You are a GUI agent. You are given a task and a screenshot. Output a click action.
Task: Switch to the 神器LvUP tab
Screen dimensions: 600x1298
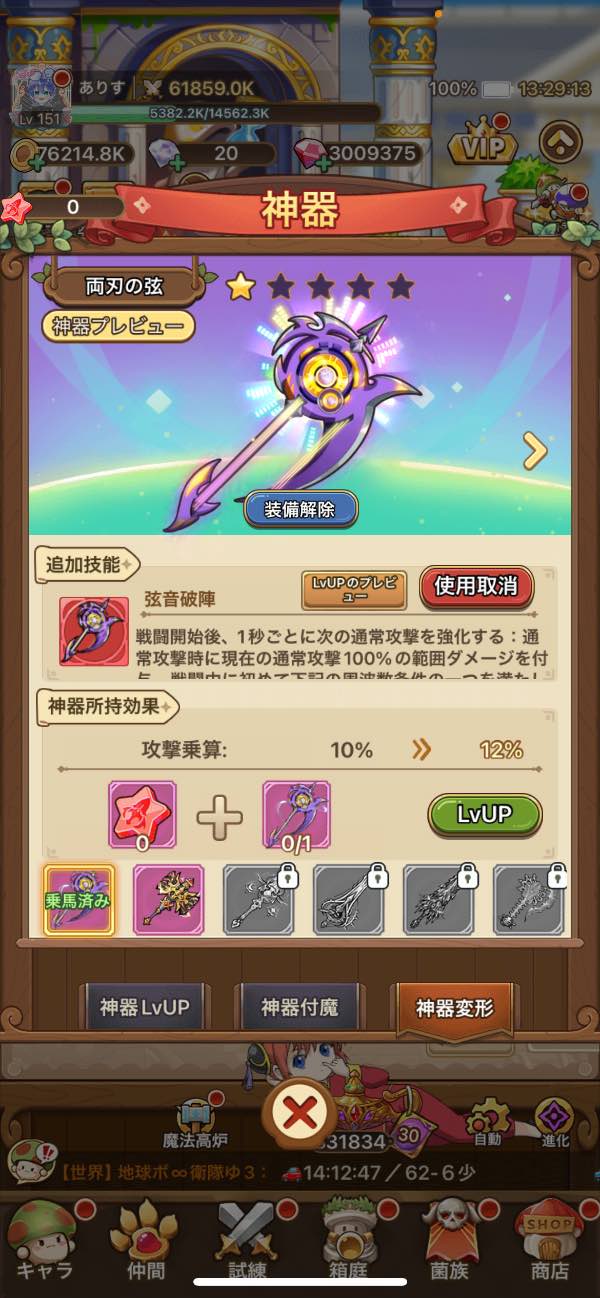[144, 1008]
